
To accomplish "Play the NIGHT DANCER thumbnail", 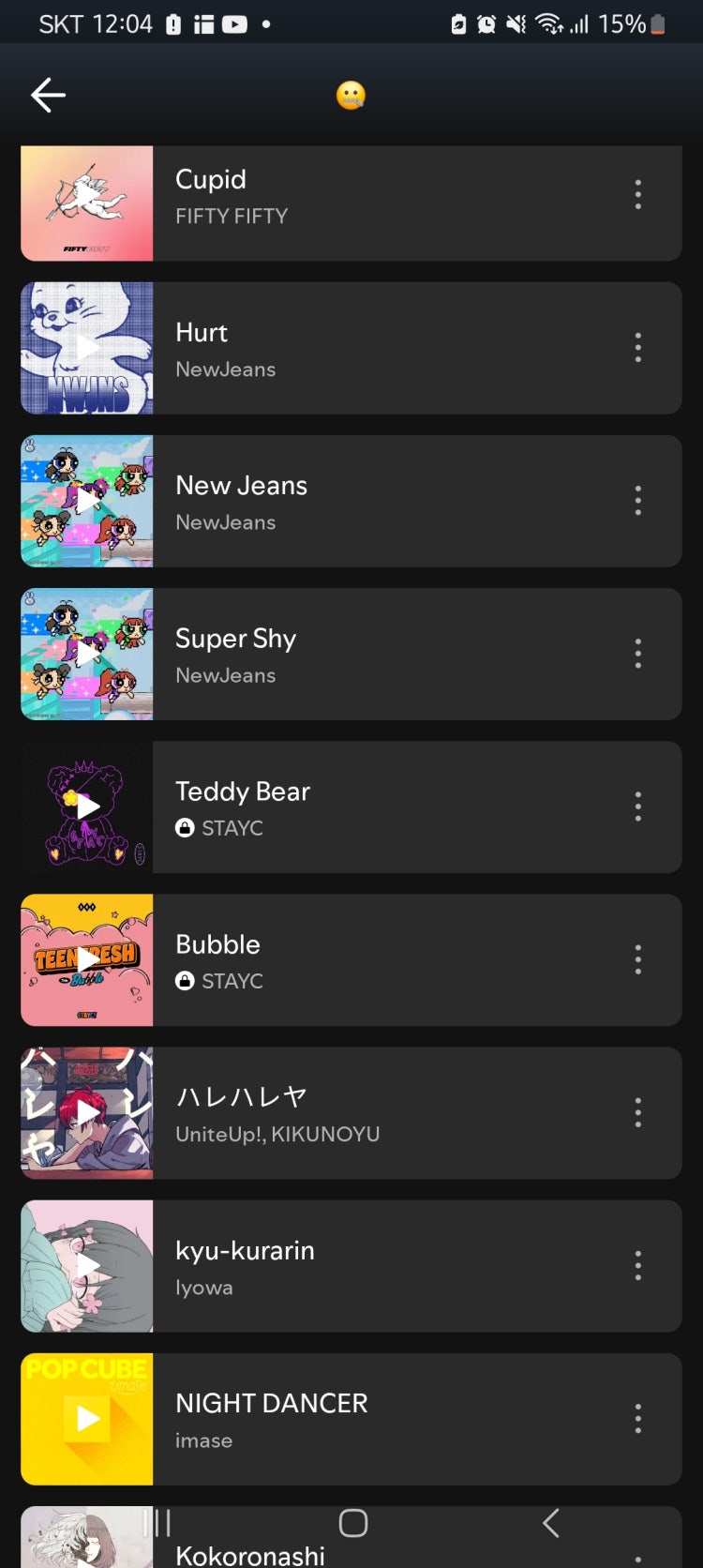I will tap(86, 1419).
